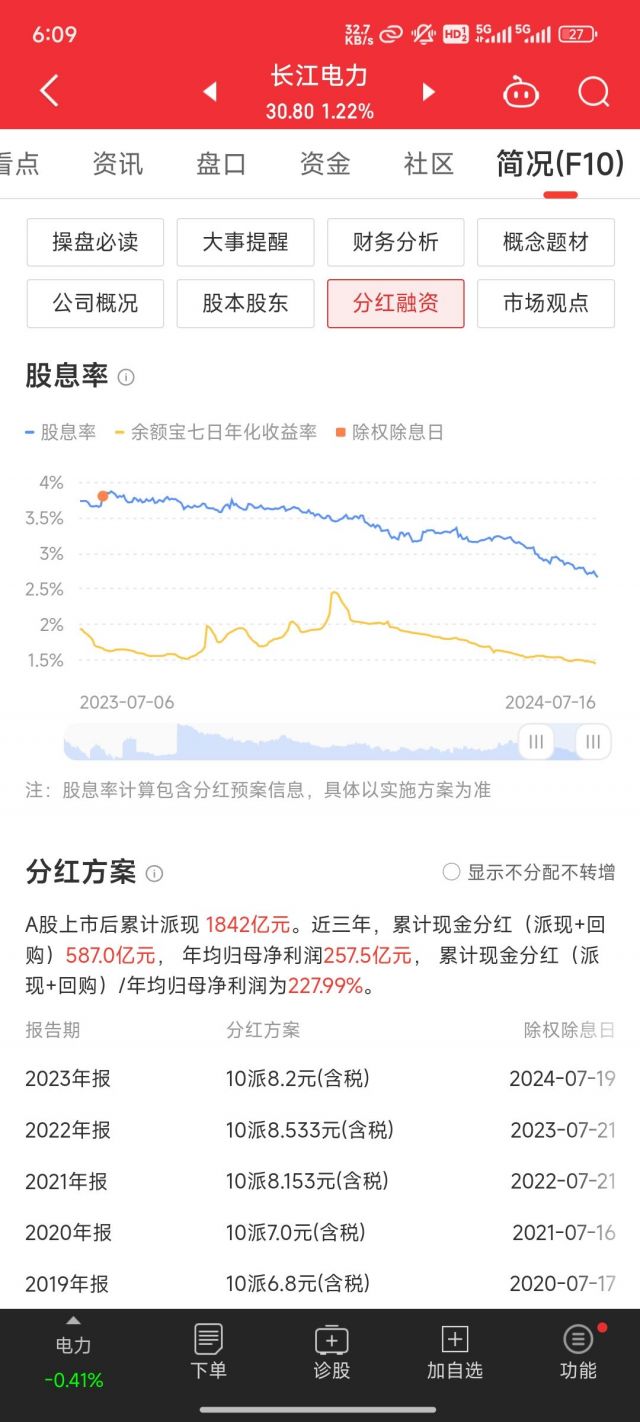
Task: Open the 概念题材 section
Action: (x=546, y=242)
